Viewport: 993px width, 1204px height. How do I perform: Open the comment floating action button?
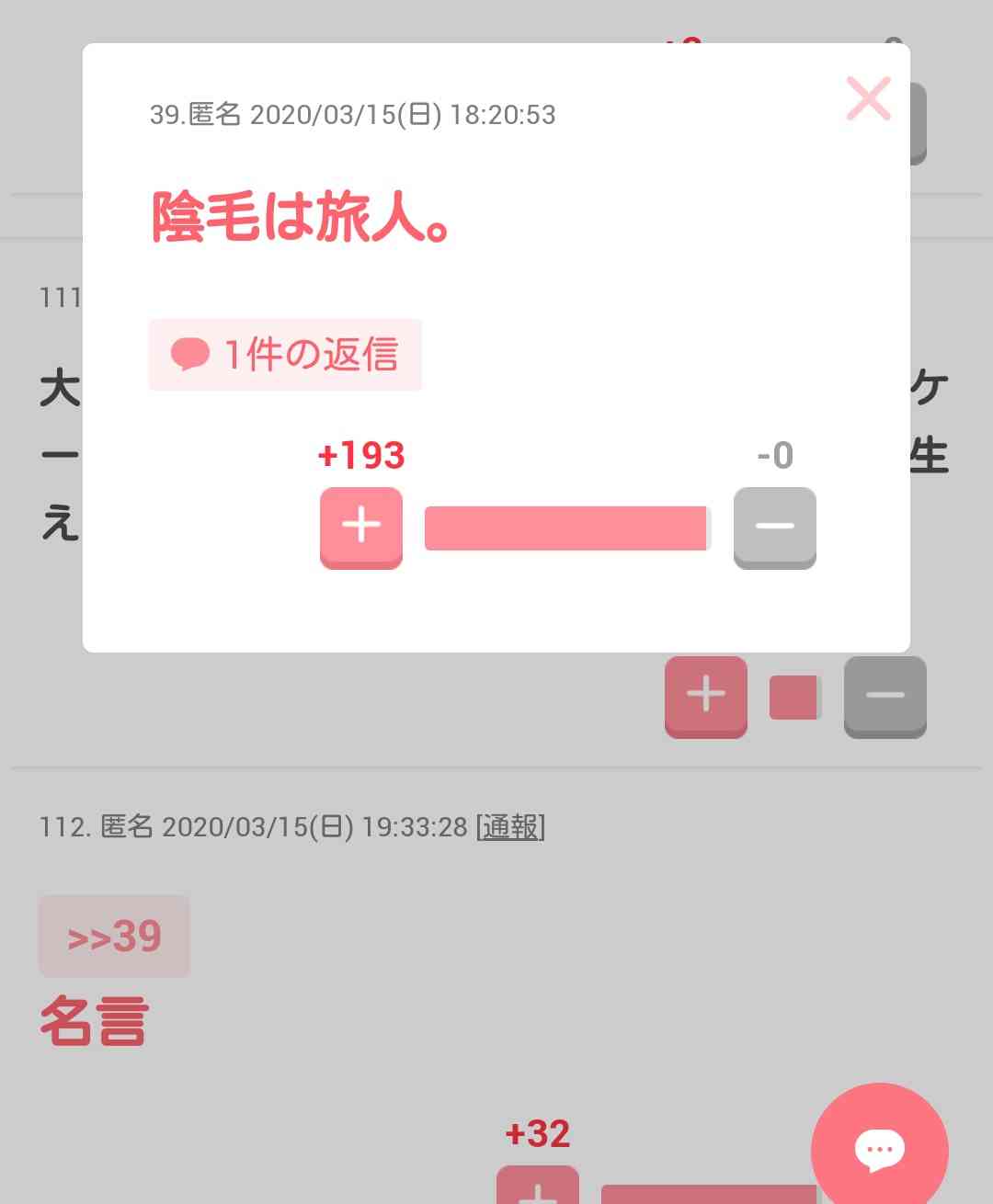pos(879,1150)
